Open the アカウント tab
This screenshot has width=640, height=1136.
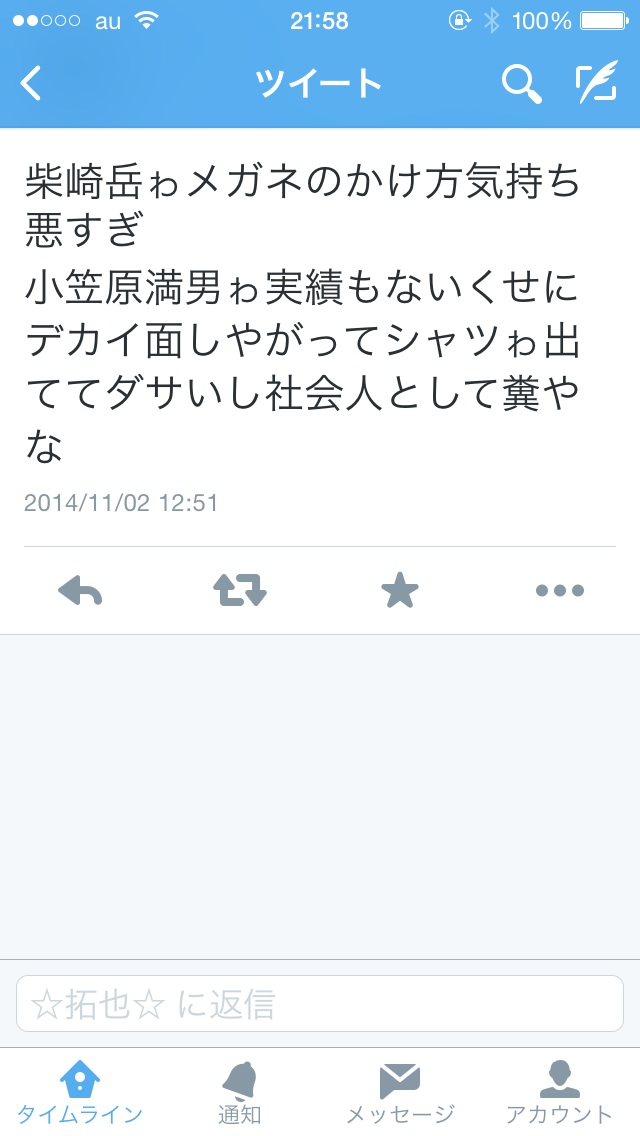pyautogui.click(x=560, y=1092)
